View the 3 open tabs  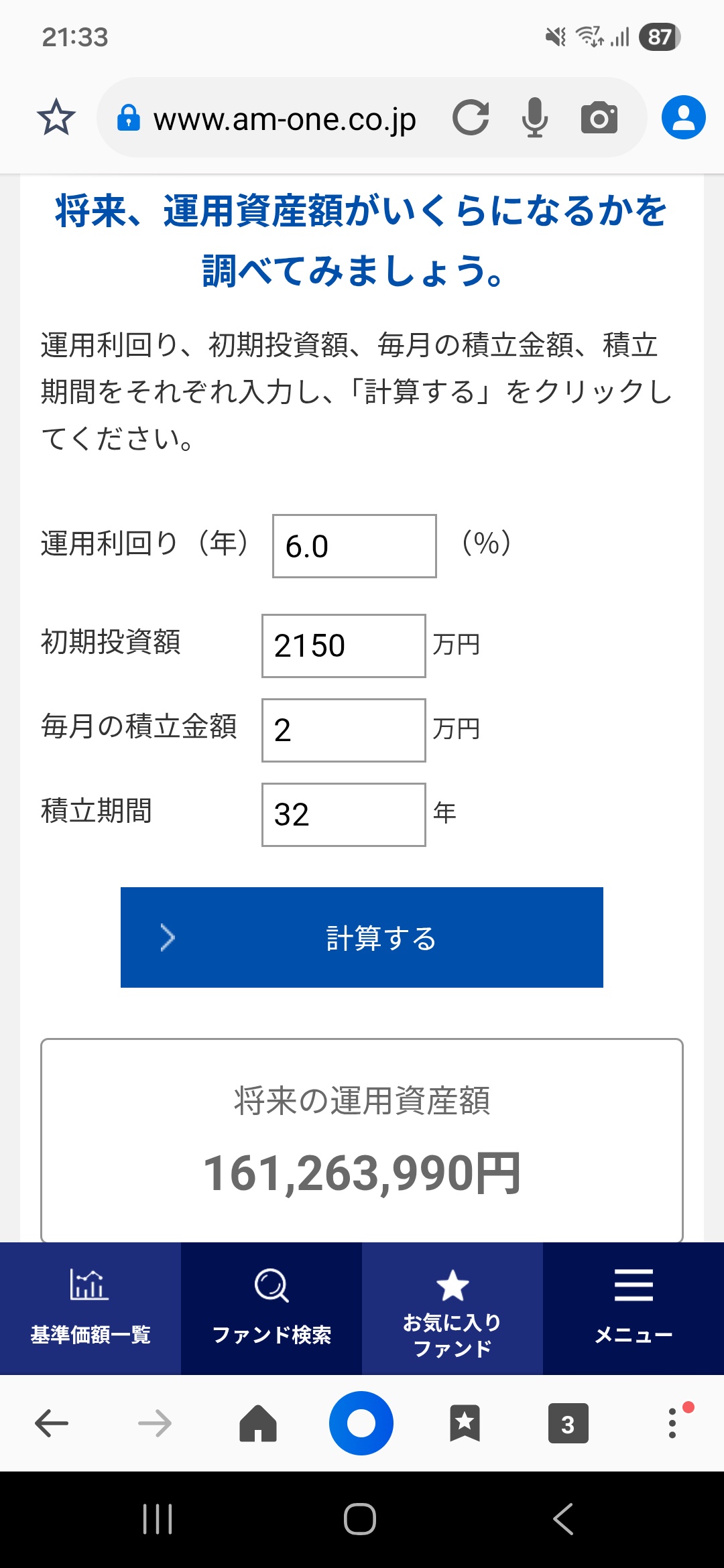click(568, 1423)
